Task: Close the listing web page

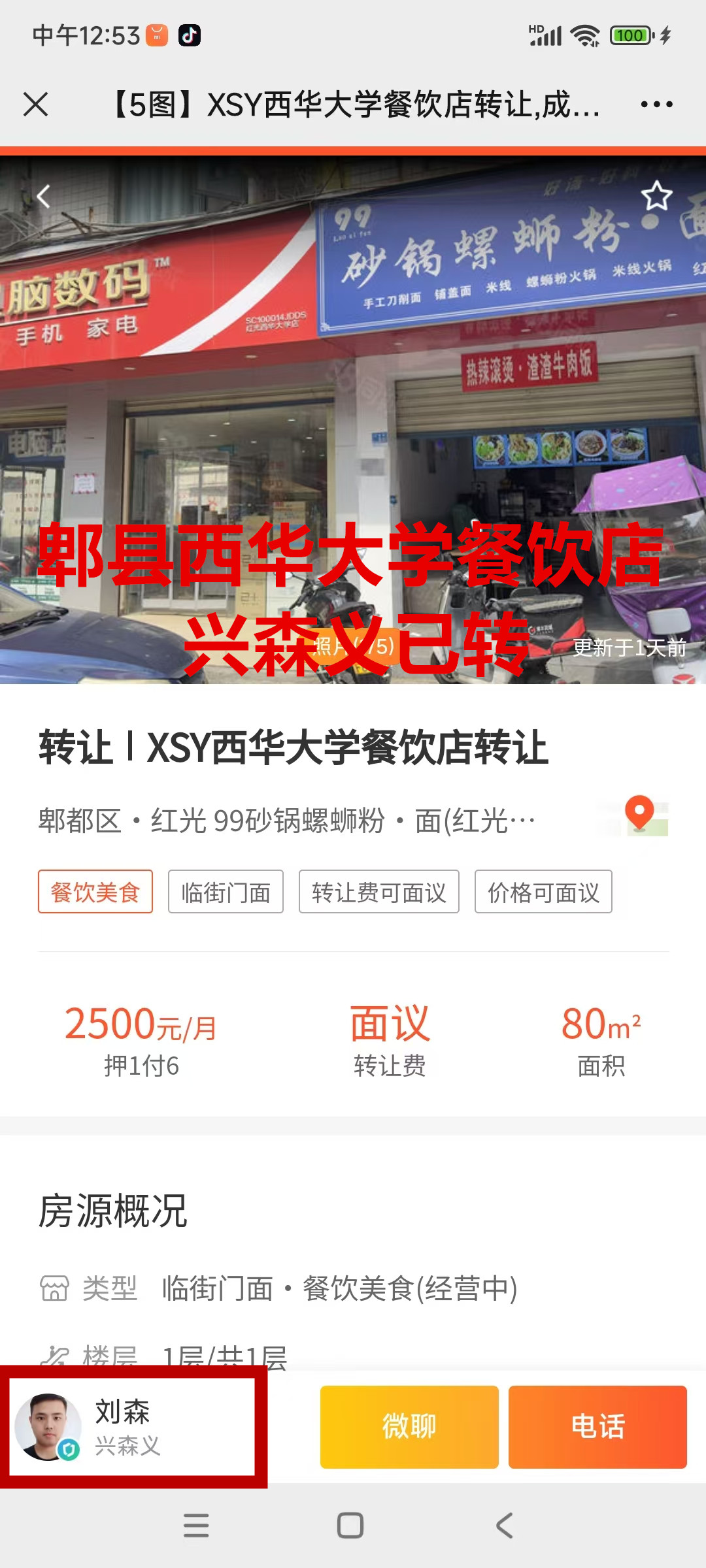Action: click(x=35, y=105)
